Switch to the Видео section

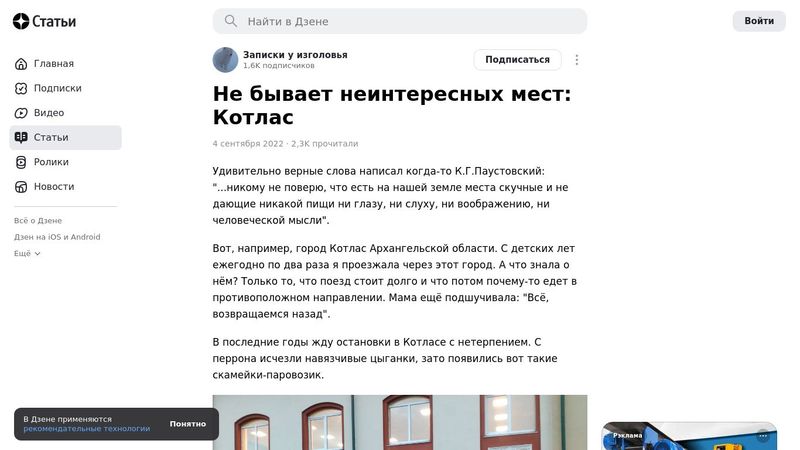point(48,113)
